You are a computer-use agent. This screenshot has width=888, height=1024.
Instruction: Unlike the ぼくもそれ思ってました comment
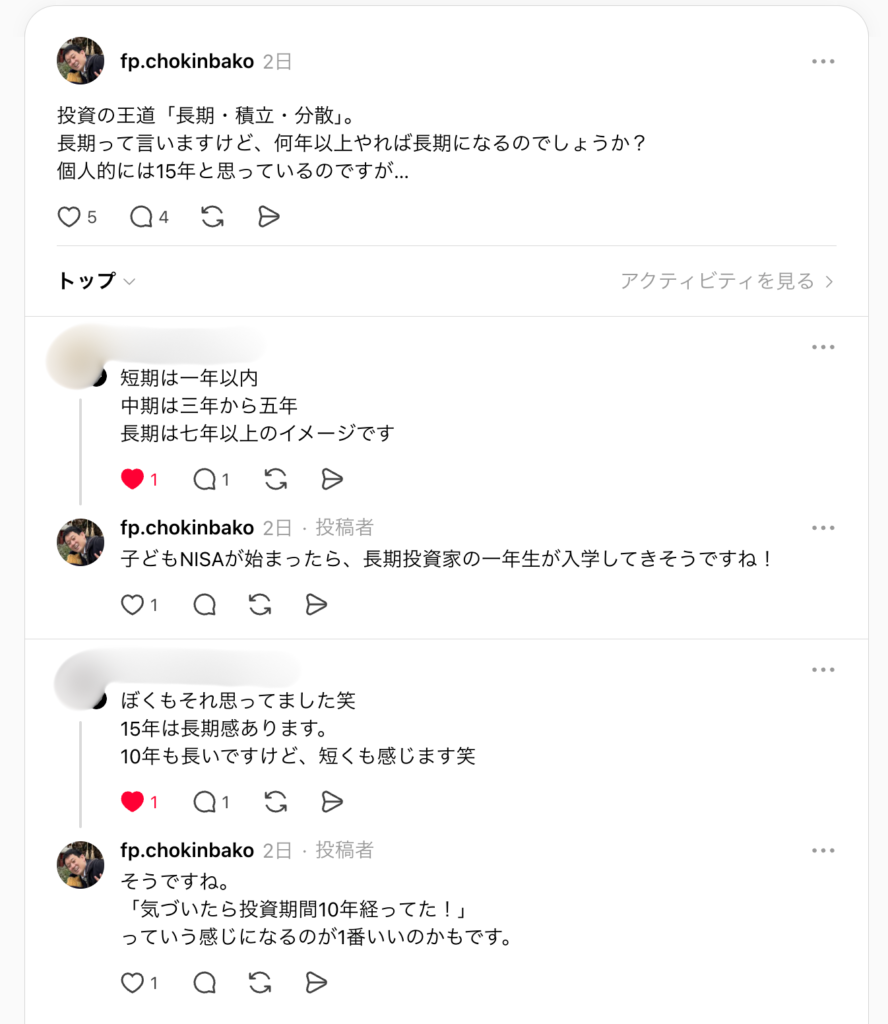coord(131,801)
